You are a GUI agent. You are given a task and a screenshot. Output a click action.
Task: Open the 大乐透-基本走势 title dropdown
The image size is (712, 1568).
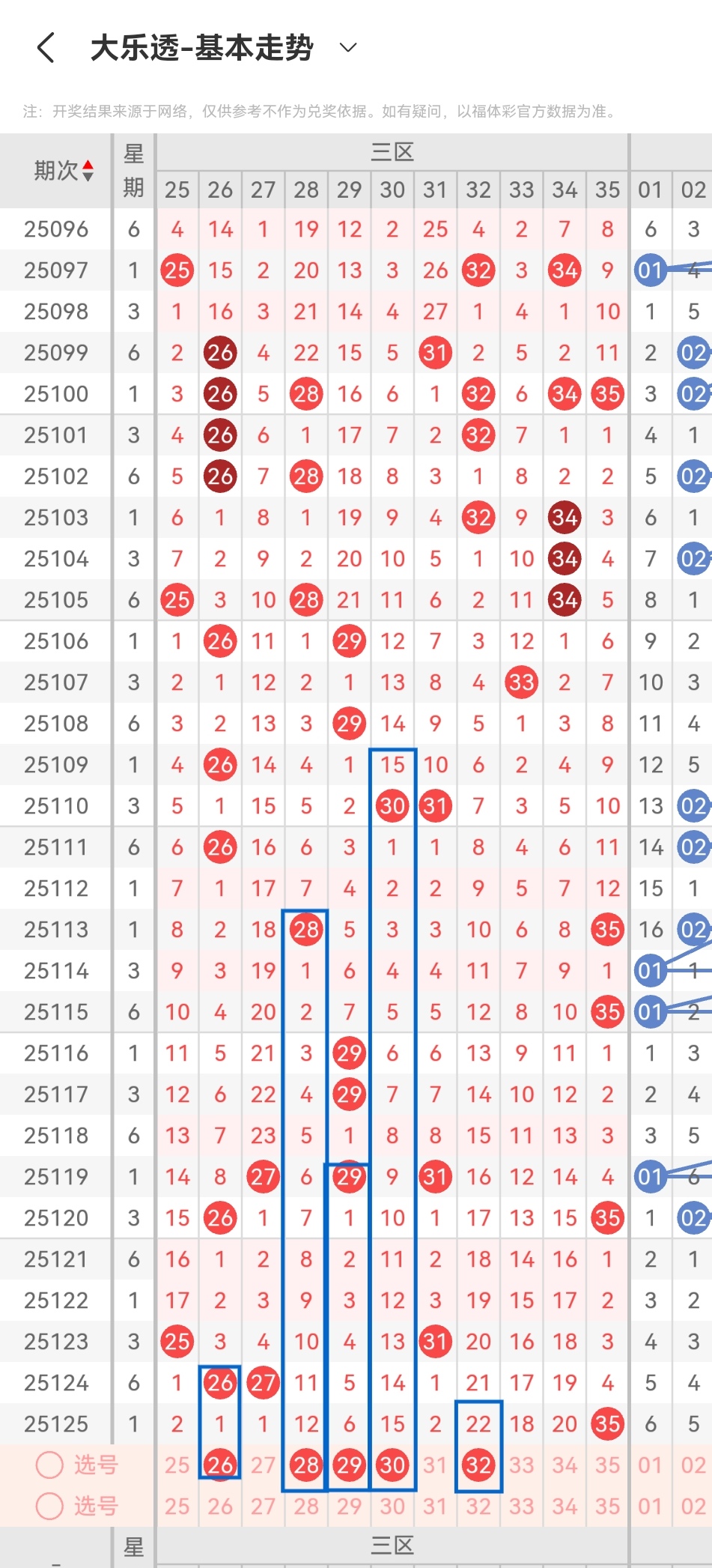tap(202, 46)
